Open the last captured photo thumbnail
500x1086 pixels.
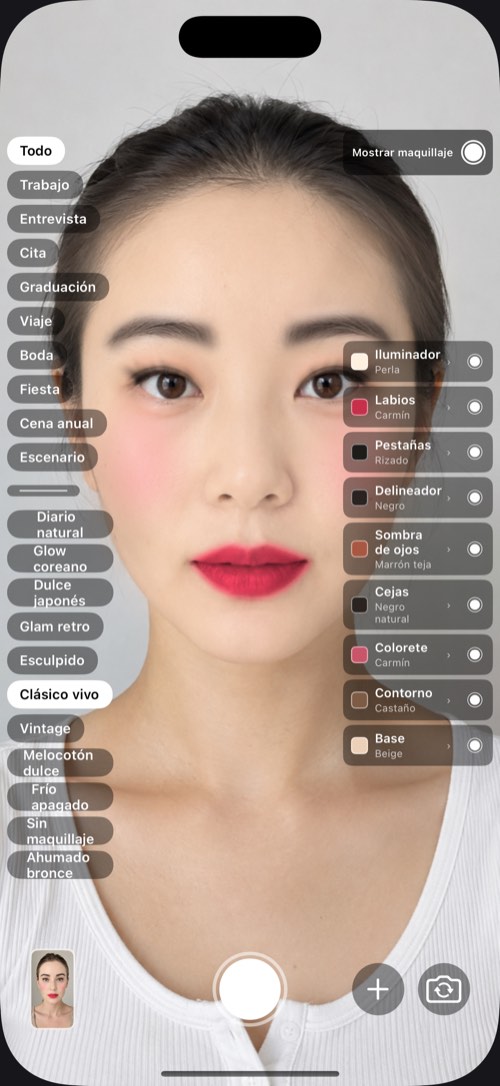pyautogui.click(x=53, y=988)
